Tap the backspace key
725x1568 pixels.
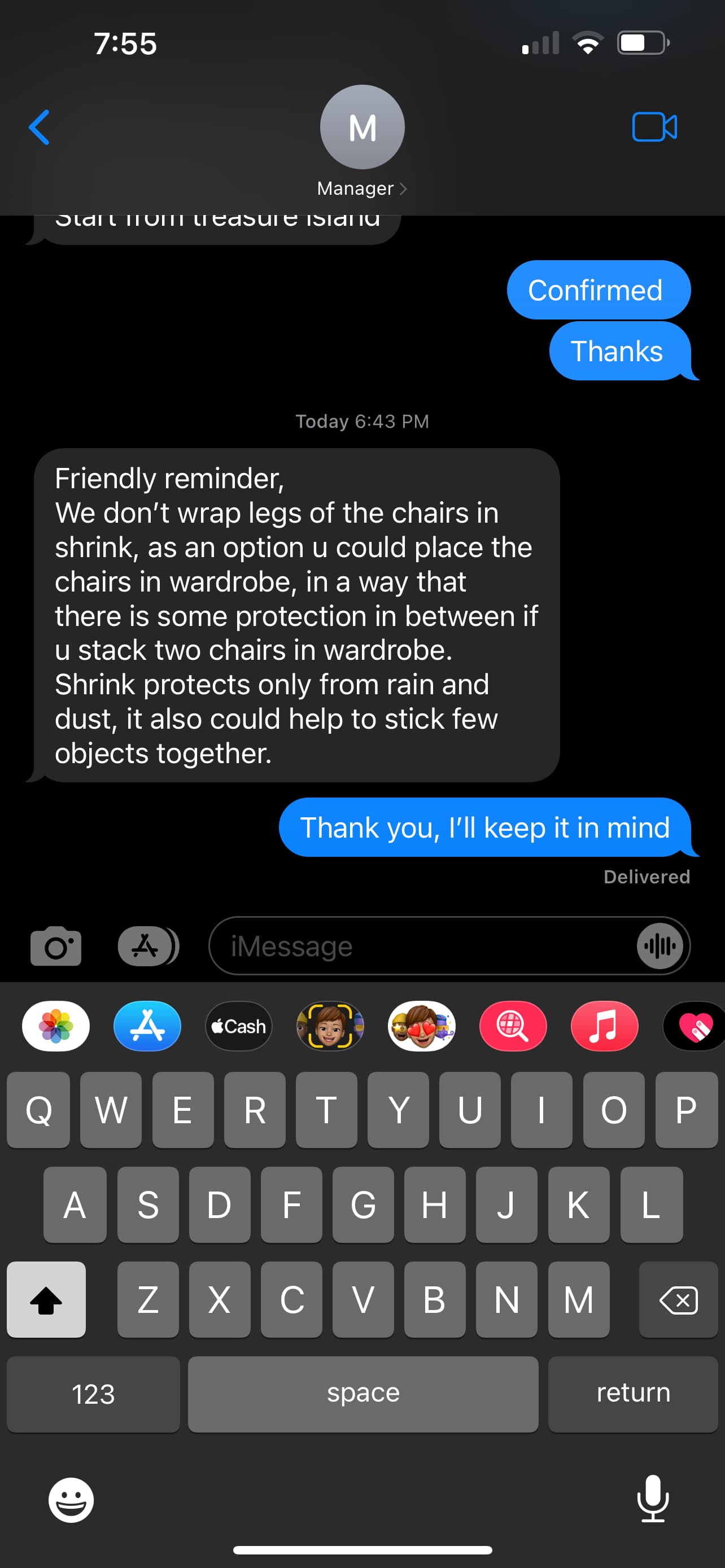point(678,1299)
